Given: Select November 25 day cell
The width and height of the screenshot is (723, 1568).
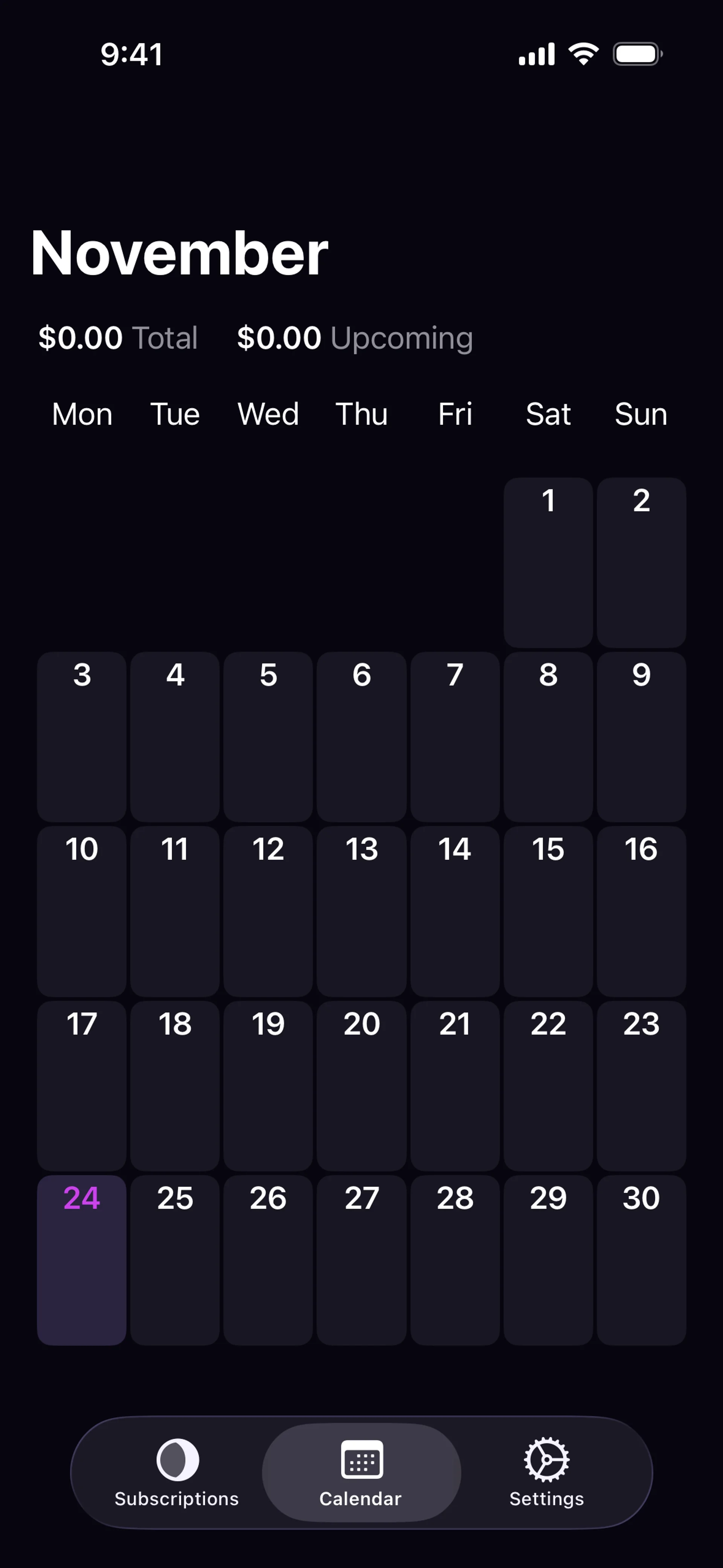Looking at the screenshot, I should 175,1259.
